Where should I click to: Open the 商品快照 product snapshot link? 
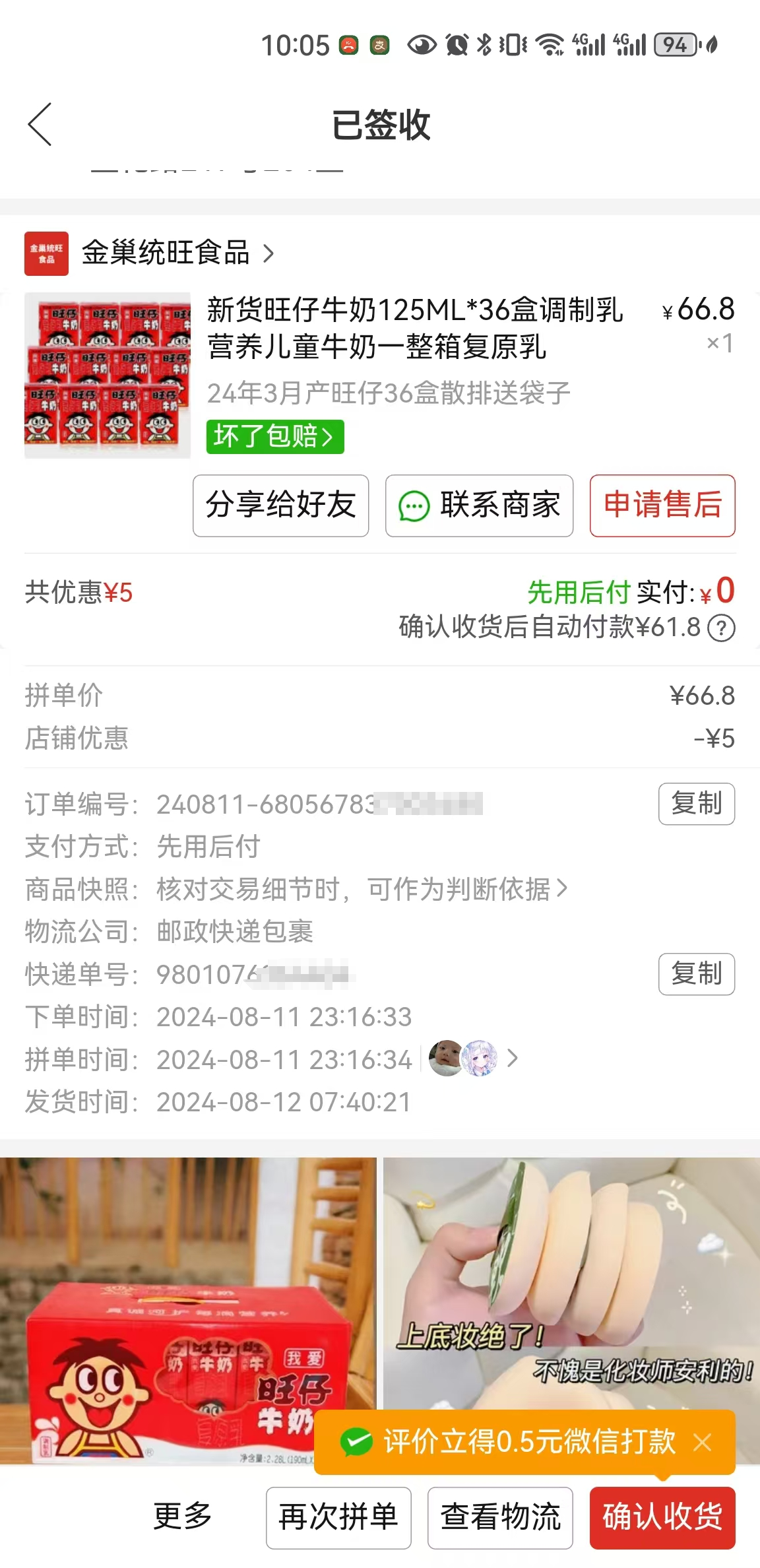coord(362,889)
